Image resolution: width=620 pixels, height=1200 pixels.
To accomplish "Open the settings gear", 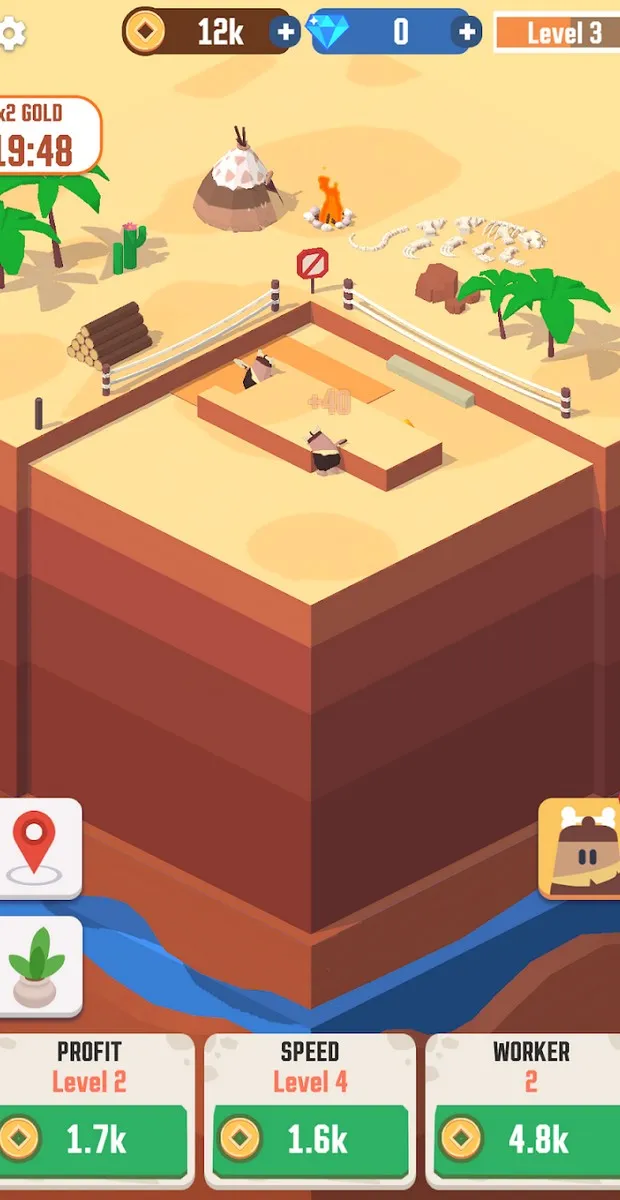I will [11, 33].
